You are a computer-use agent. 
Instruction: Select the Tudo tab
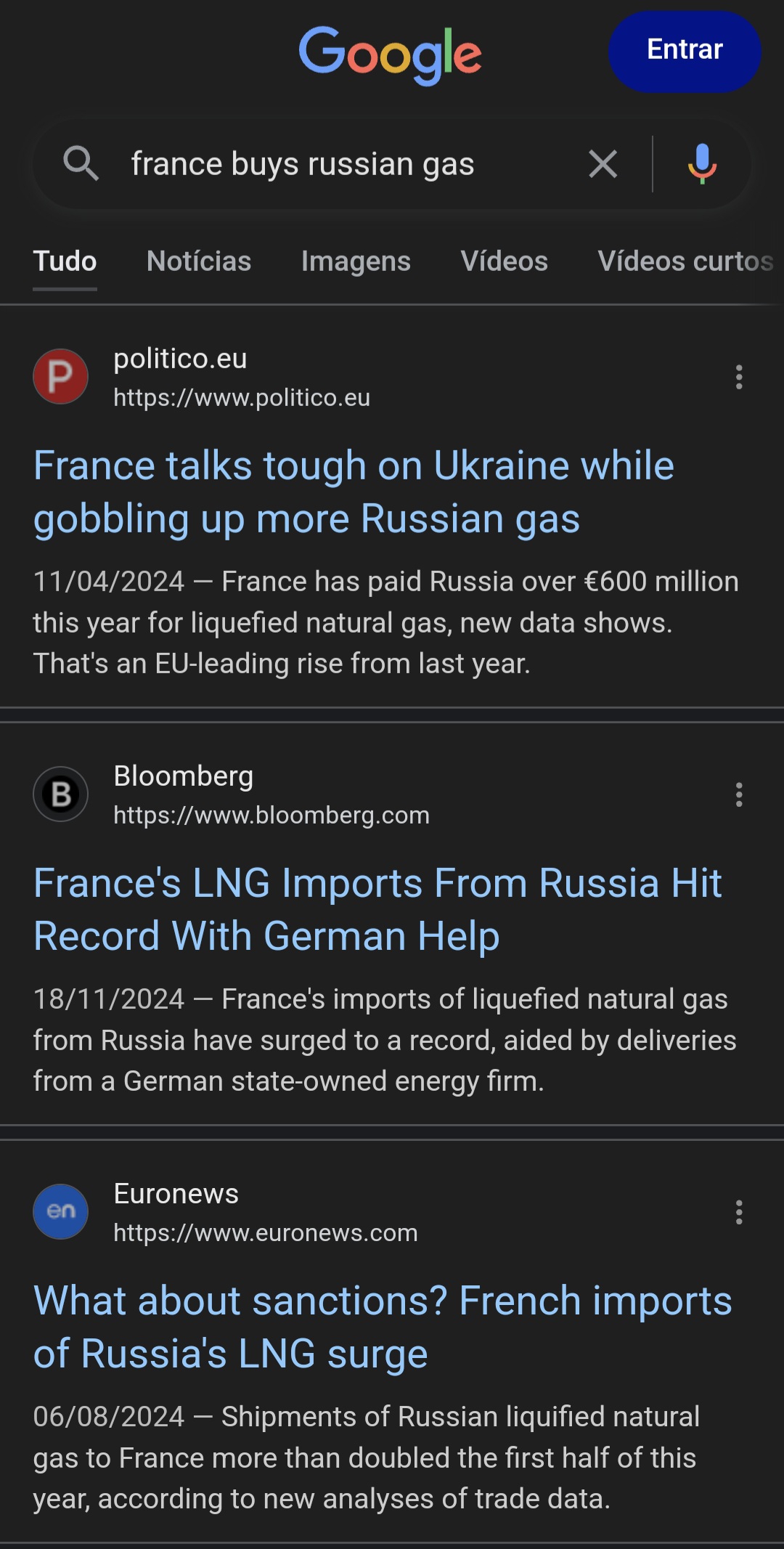click(65, 261)
